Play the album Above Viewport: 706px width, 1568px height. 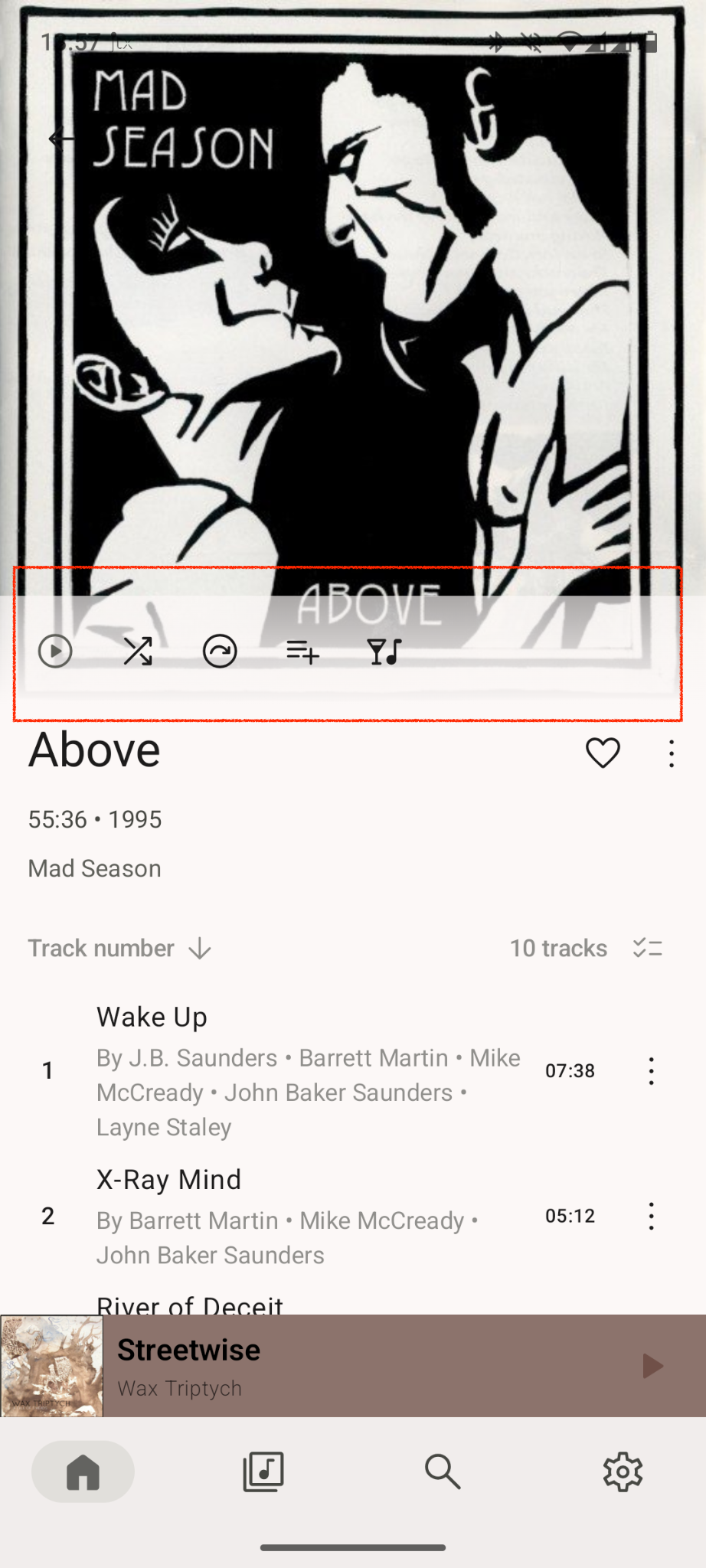(55, 652)
